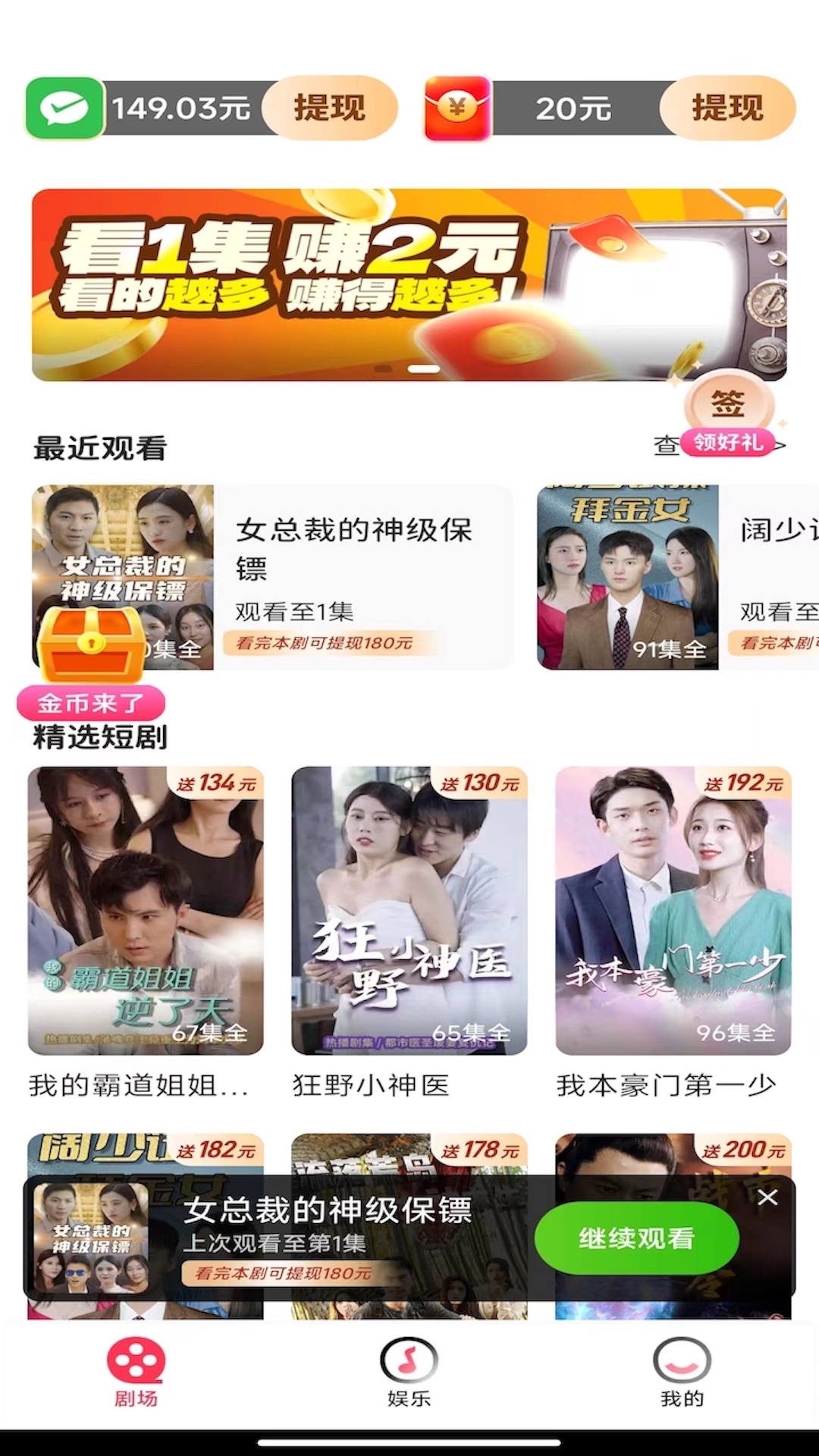819x1456 pixels.
Task: Tap 提现 next to the 149.03元 balance
Action: coord(331,108)
